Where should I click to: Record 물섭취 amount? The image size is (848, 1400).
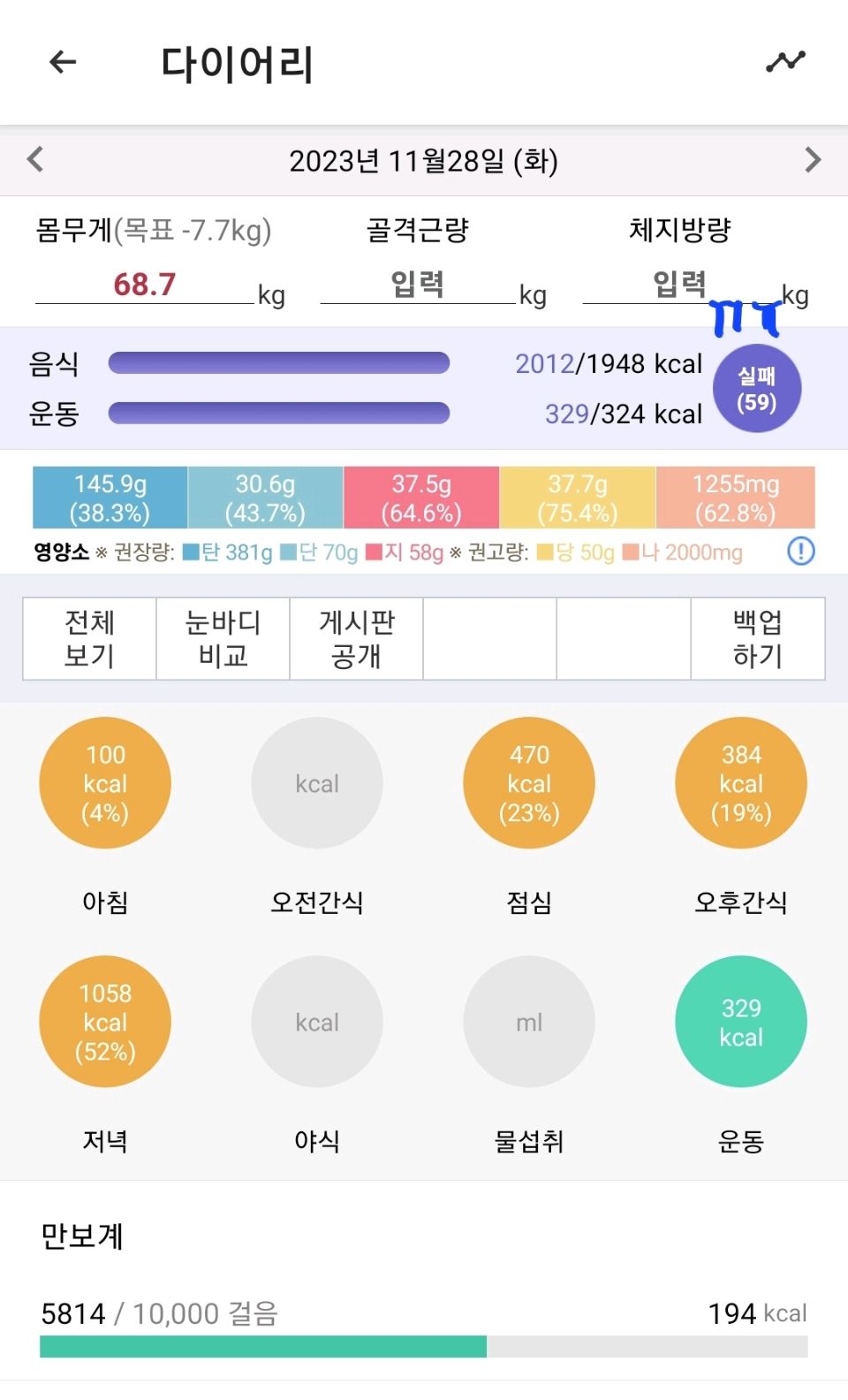(x=529, y=1022)
